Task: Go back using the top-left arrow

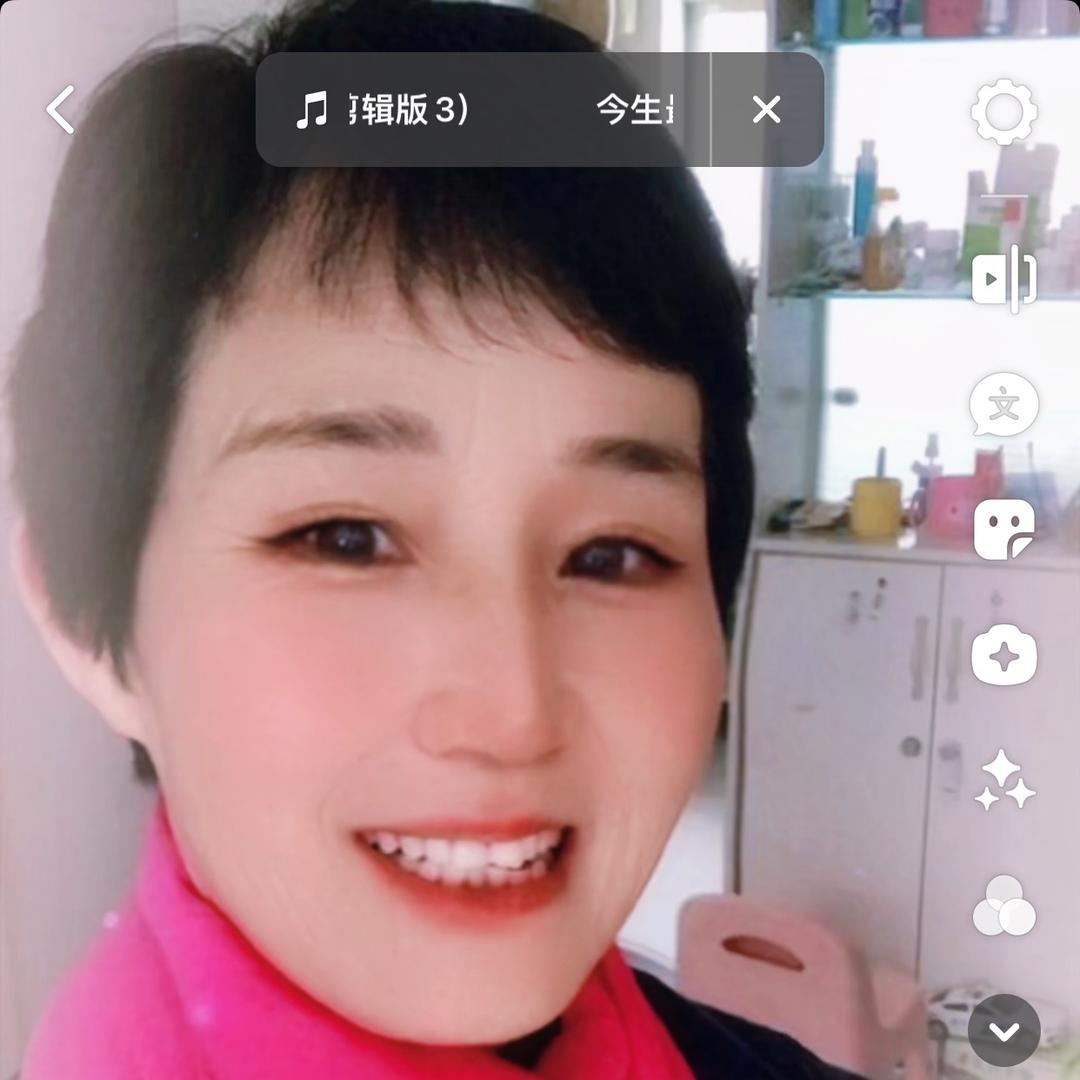Action: 61,109
